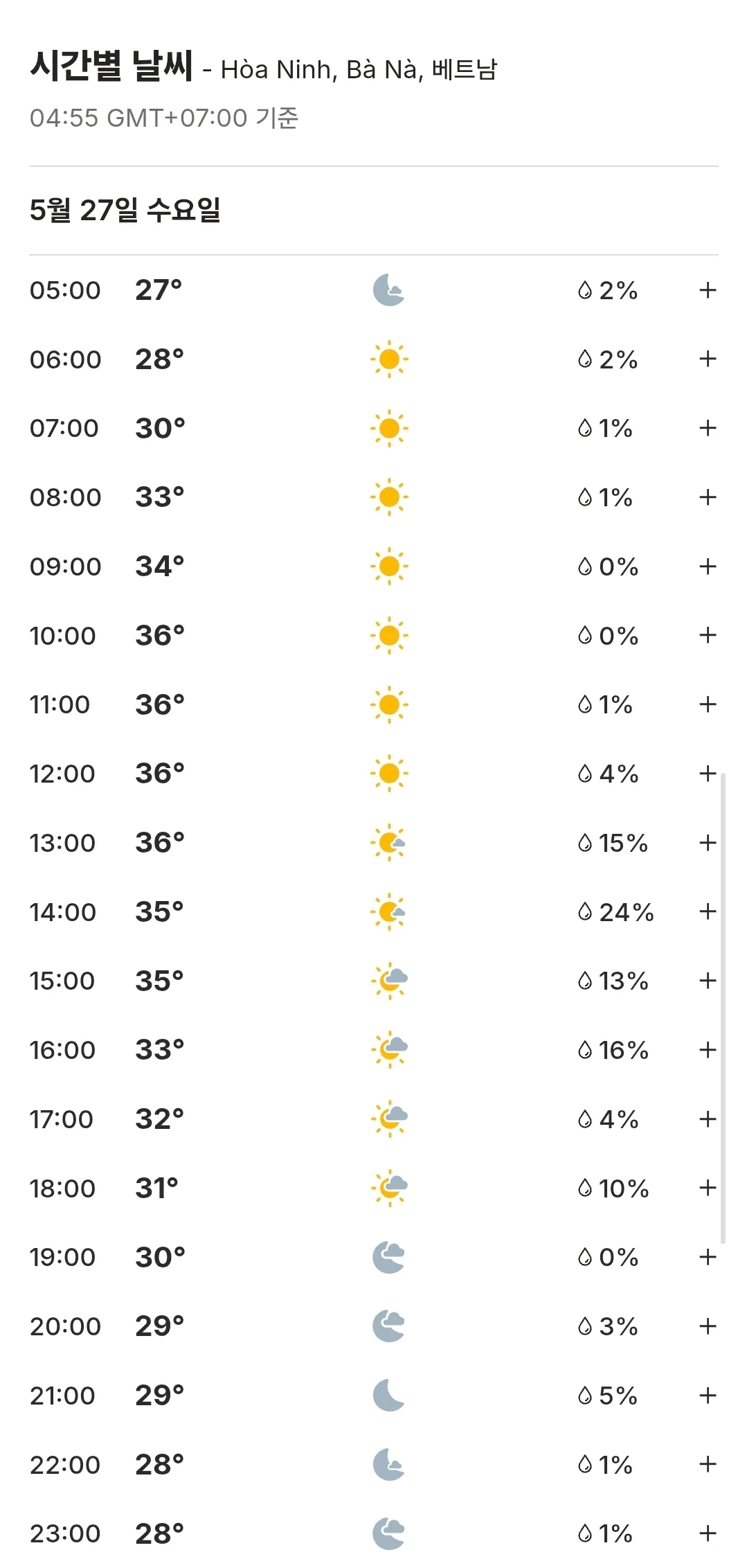Expand the 19:00 evening forecast
Image resolution: width=747 pixels, height=1568 pixels.
point(707,1257)
